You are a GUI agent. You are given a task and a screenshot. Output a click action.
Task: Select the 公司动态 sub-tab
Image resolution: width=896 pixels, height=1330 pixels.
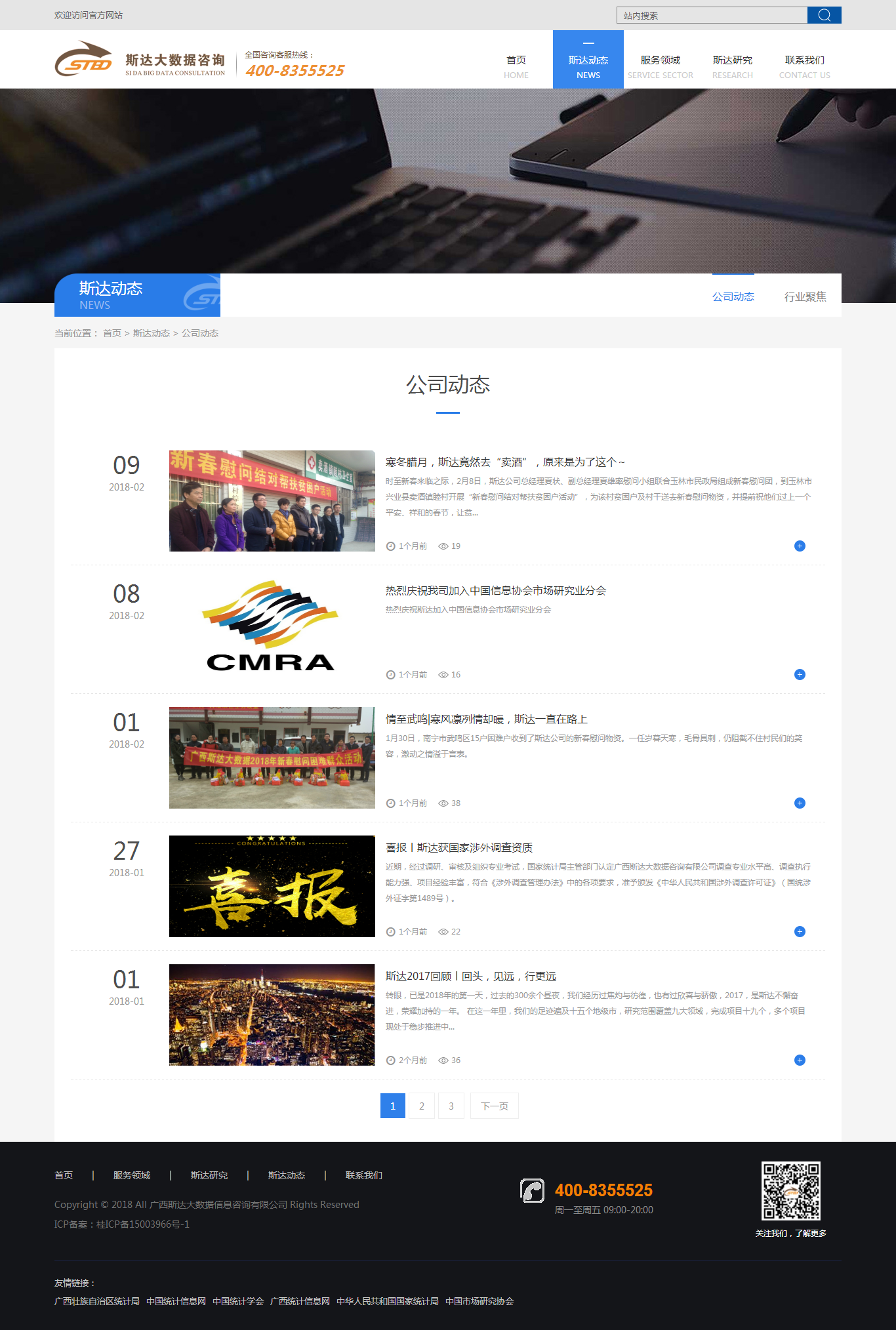pos(733,296)
